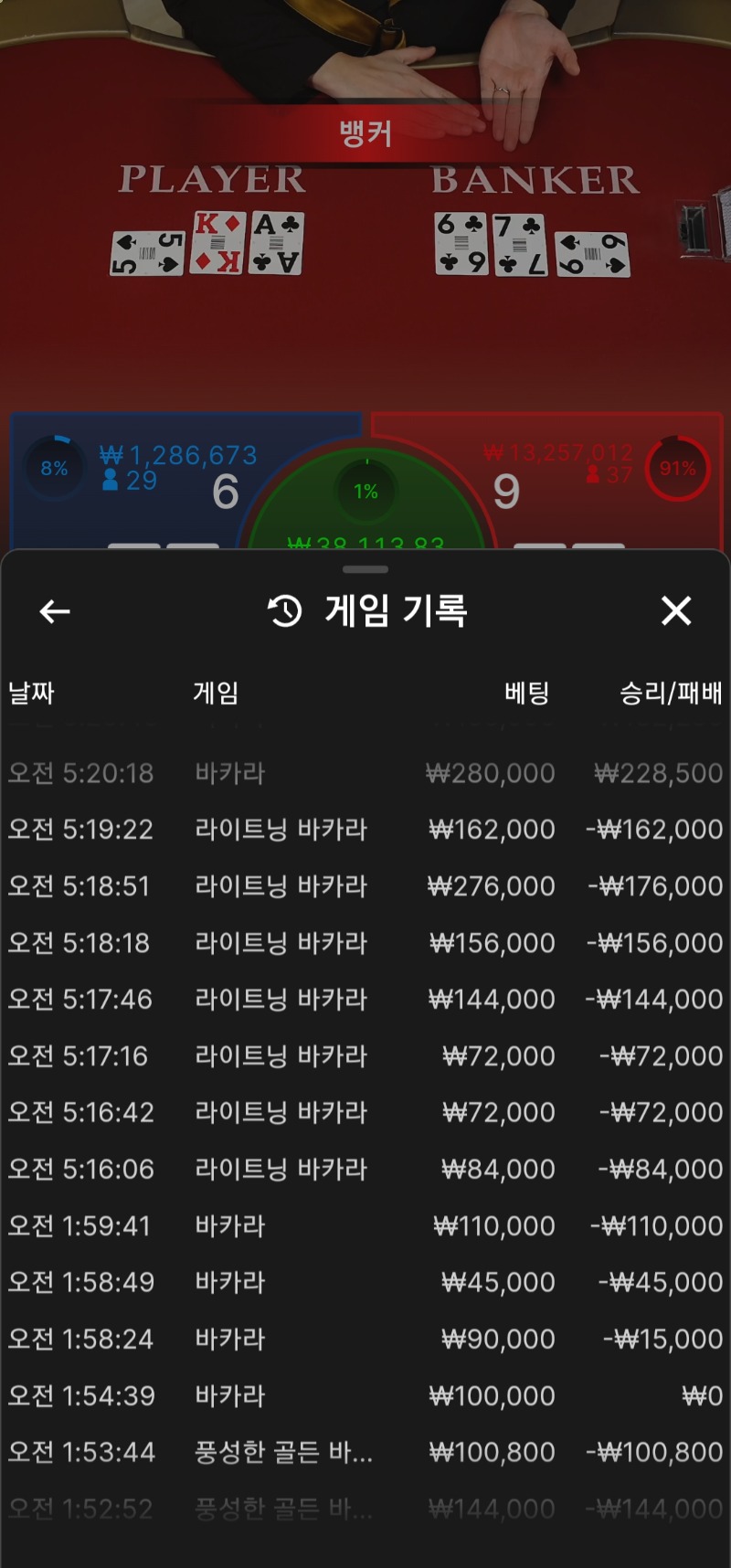
Task: Open the 1:54:39 바카라 record
Action: [x=365, y=1396]
